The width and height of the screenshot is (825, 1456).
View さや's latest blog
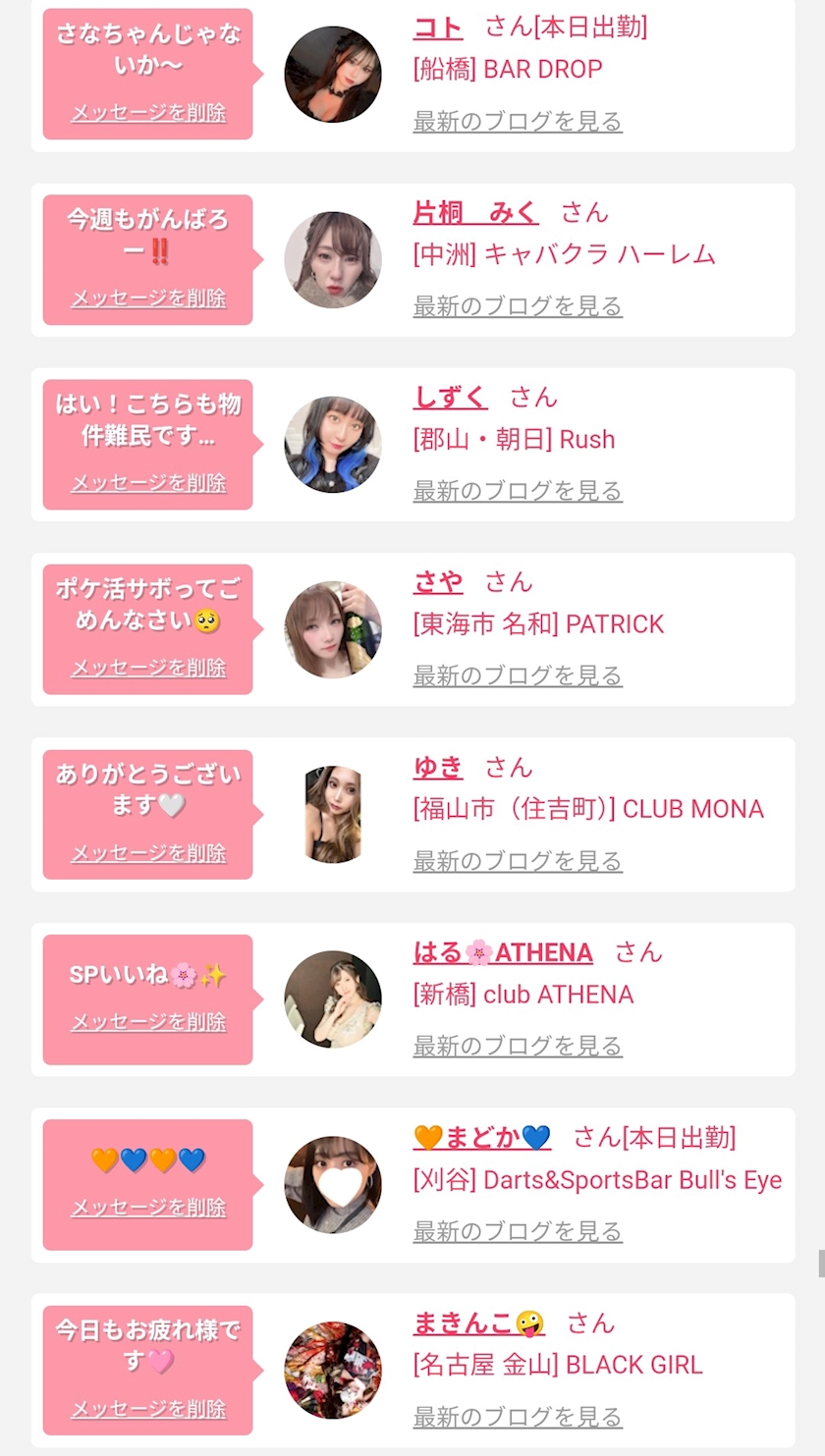tap(518, 675)
